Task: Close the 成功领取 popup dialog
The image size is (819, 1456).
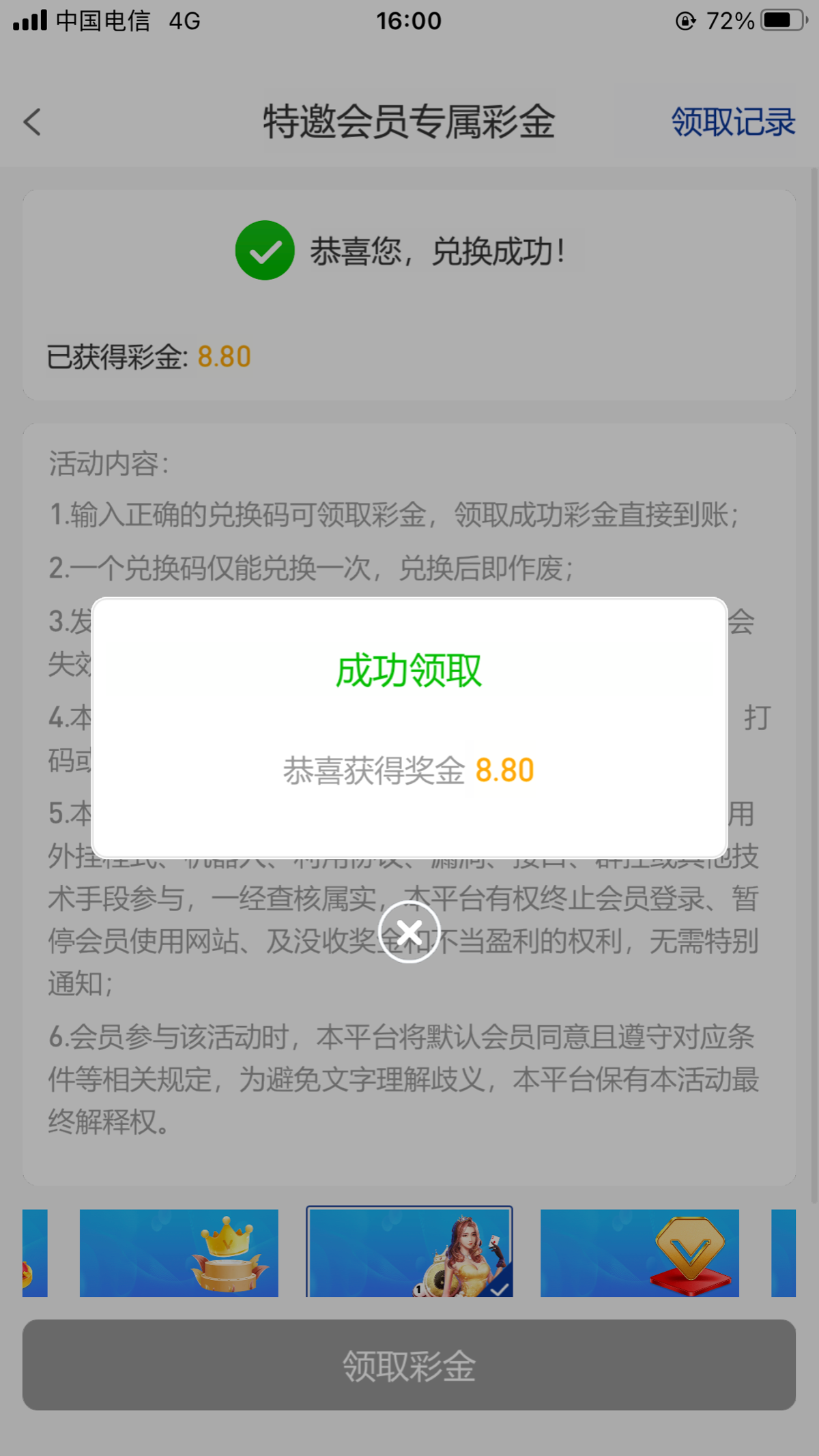Action: [x=409, y=931]
